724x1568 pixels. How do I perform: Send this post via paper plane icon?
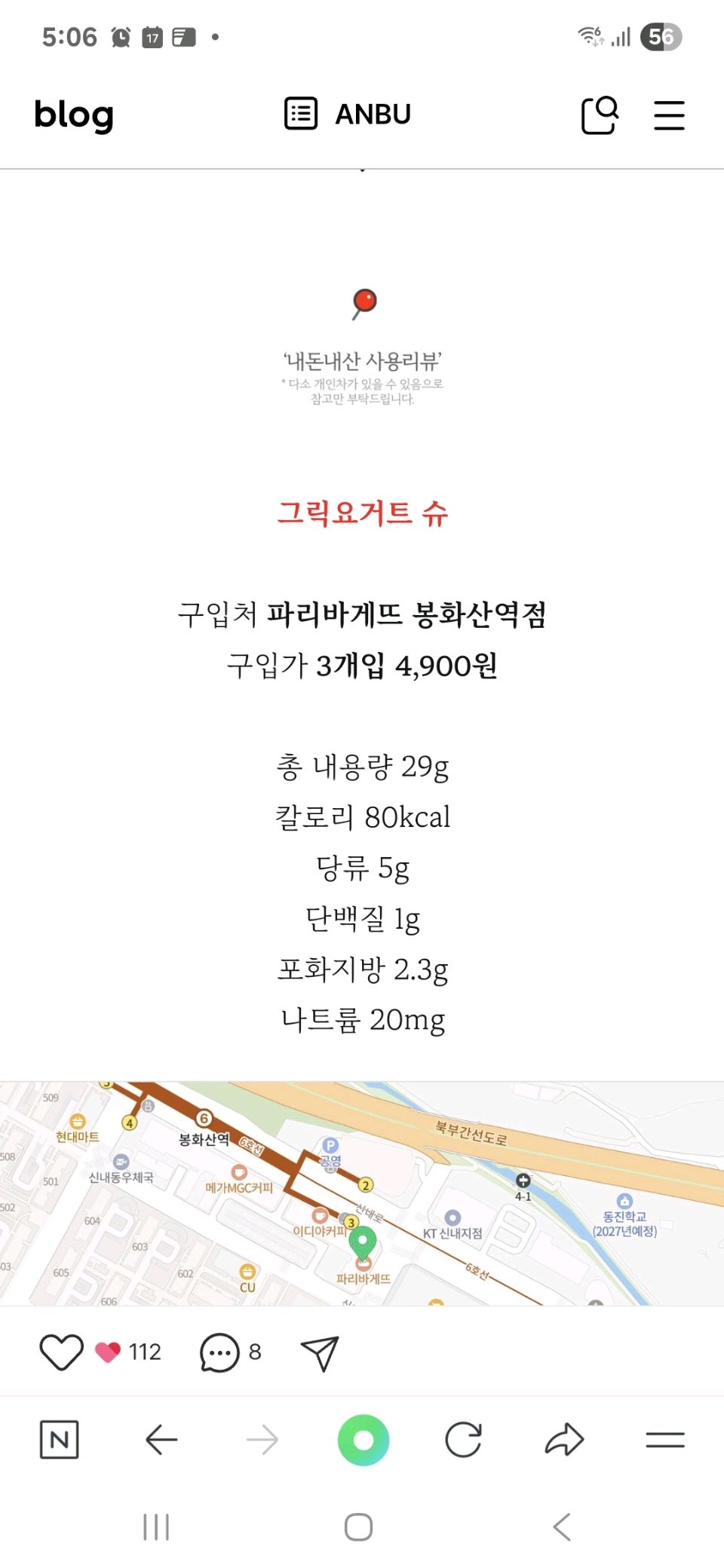[320, 1353]
